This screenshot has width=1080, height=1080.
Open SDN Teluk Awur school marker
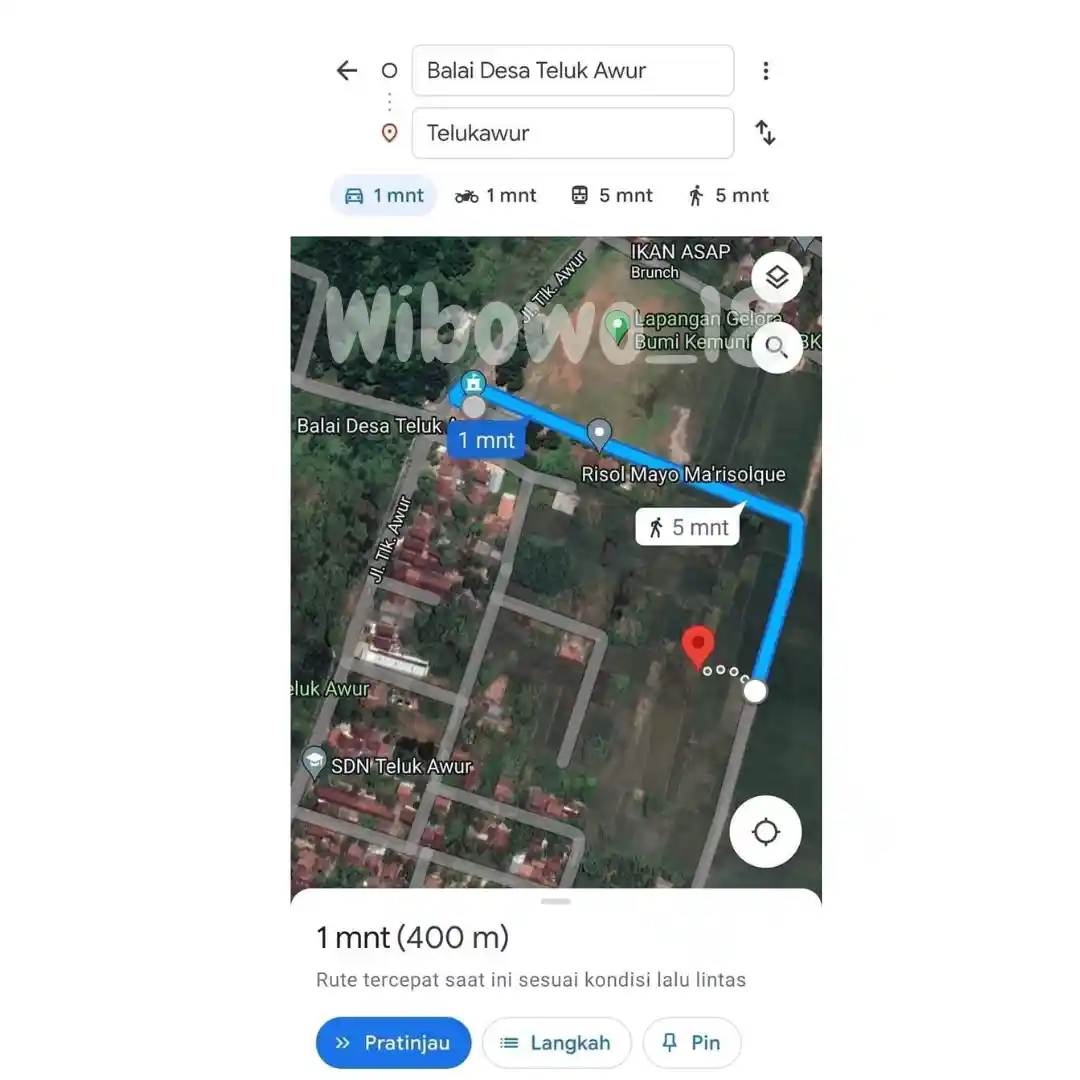pos(315,762)
